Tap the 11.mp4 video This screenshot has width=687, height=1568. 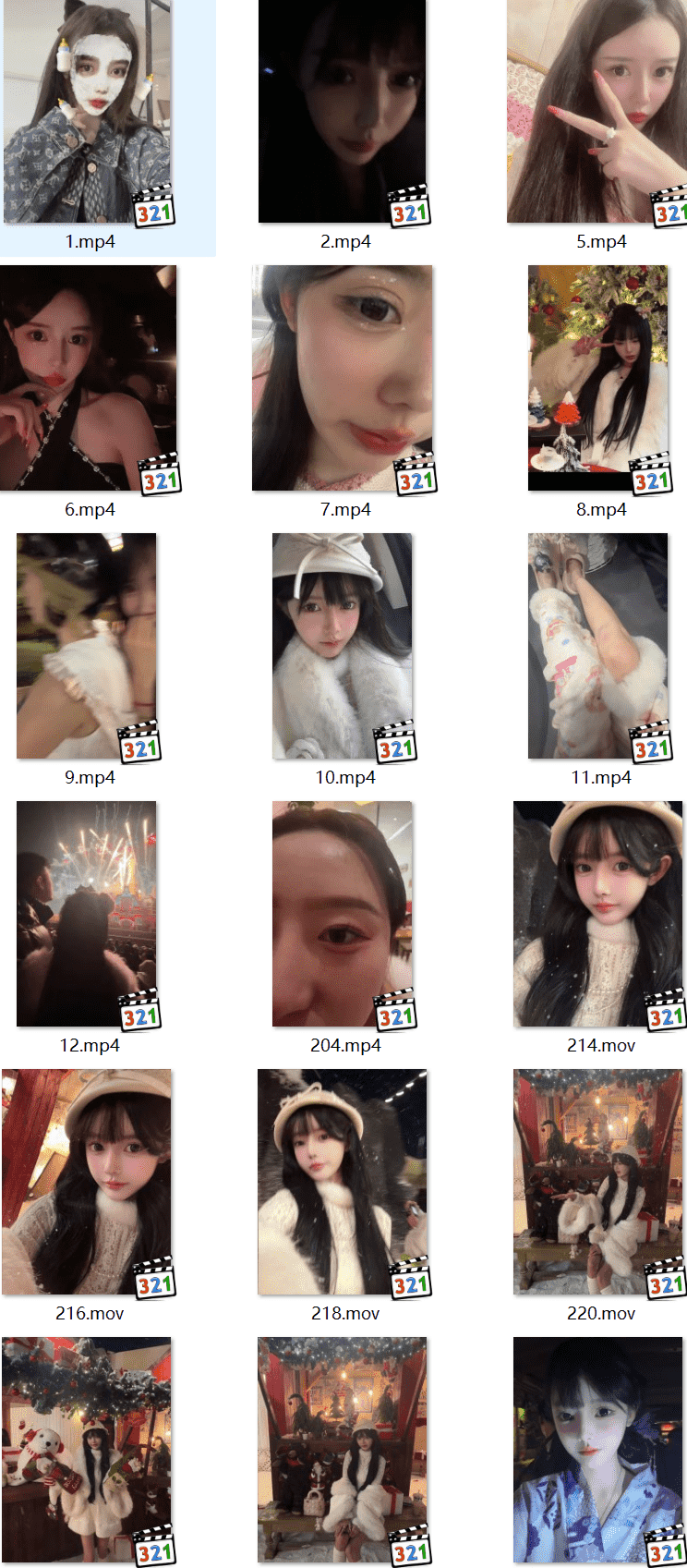click(x=597, y=646)
